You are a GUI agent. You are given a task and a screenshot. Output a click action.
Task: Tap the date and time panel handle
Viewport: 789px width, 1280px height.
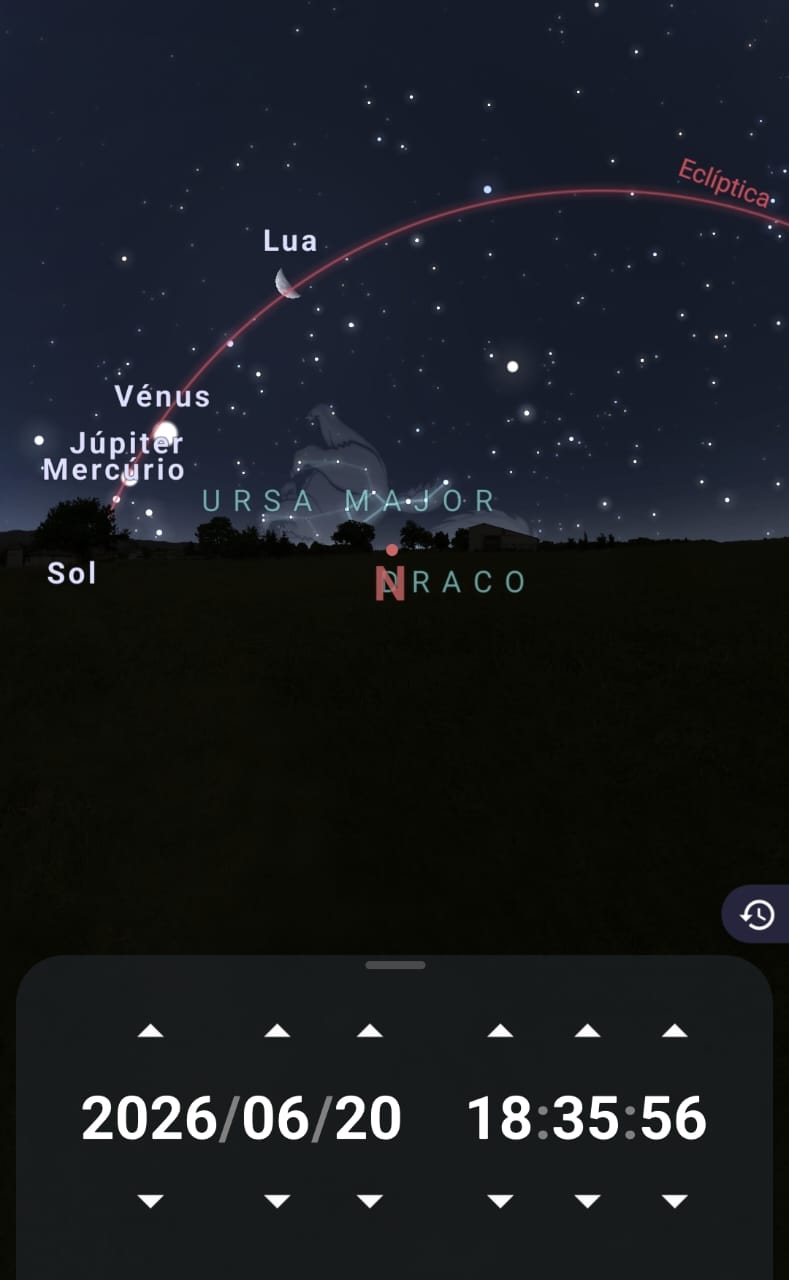[x=395, y=965]
